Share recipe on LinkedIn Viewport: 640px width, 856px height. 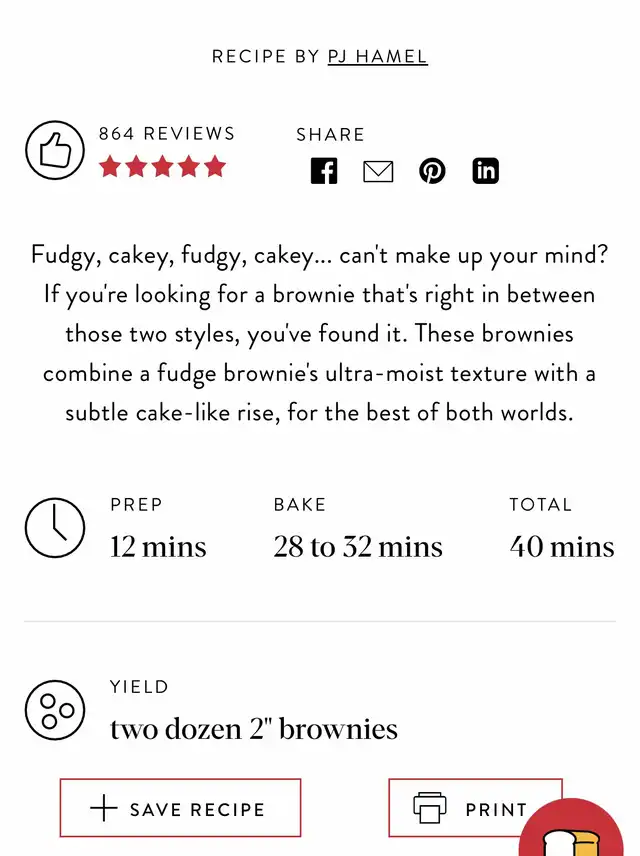(x=486, y=171)
